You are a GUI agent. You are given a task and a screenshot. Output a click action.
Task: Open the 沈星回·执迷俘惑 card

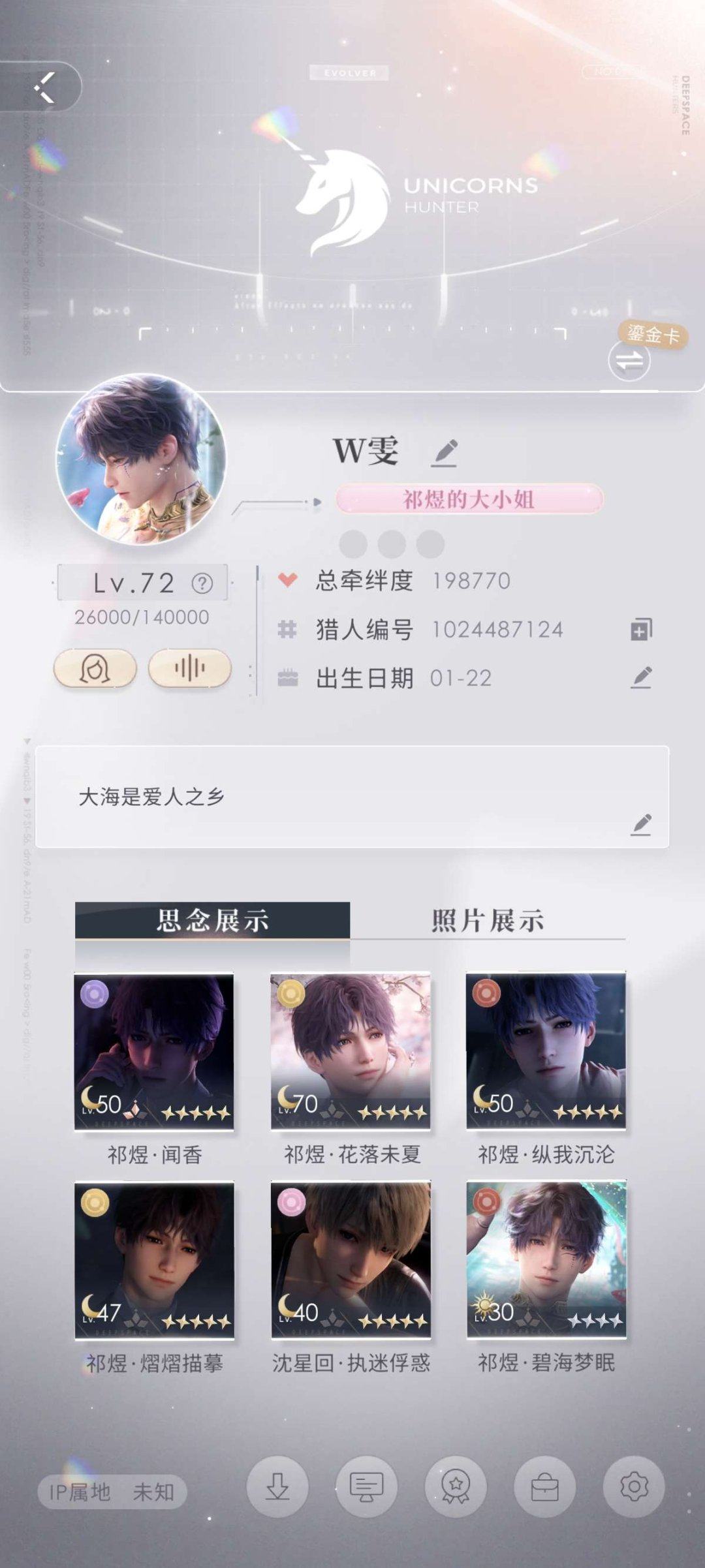point(351,1259)
